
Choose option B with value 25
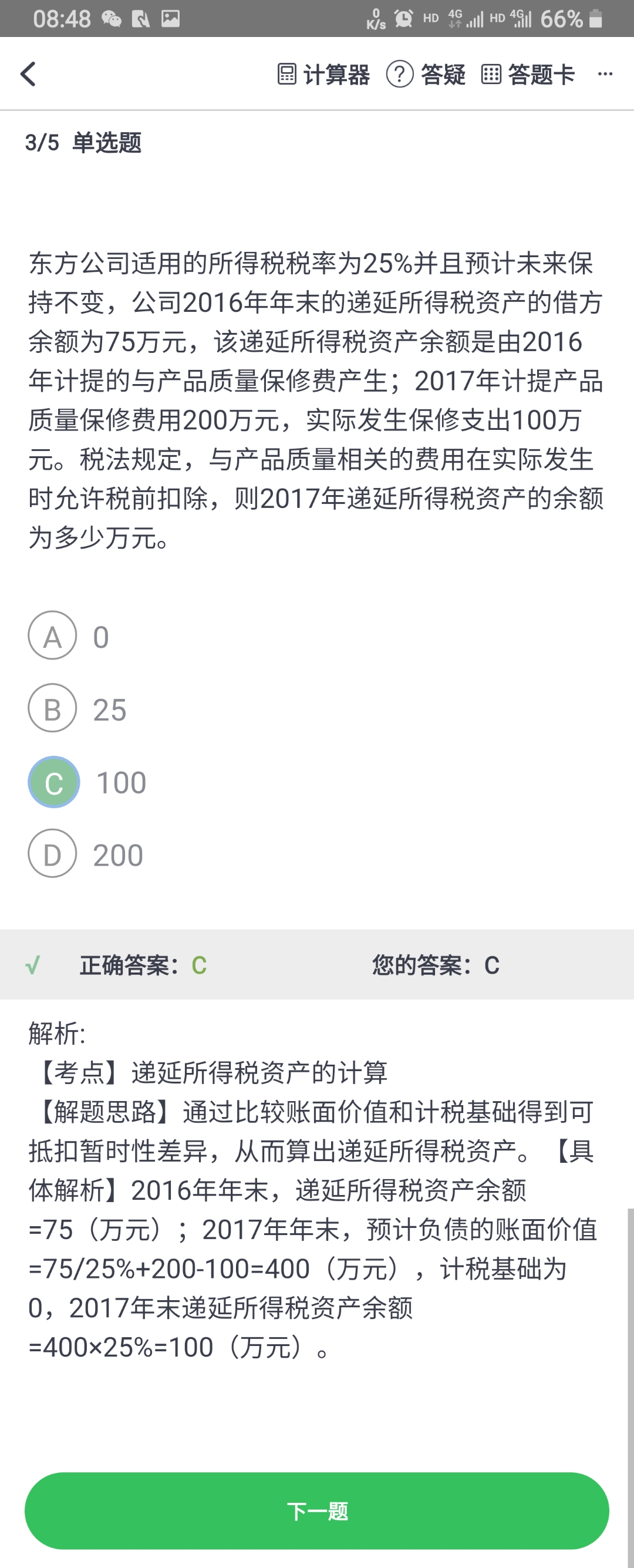53,708
